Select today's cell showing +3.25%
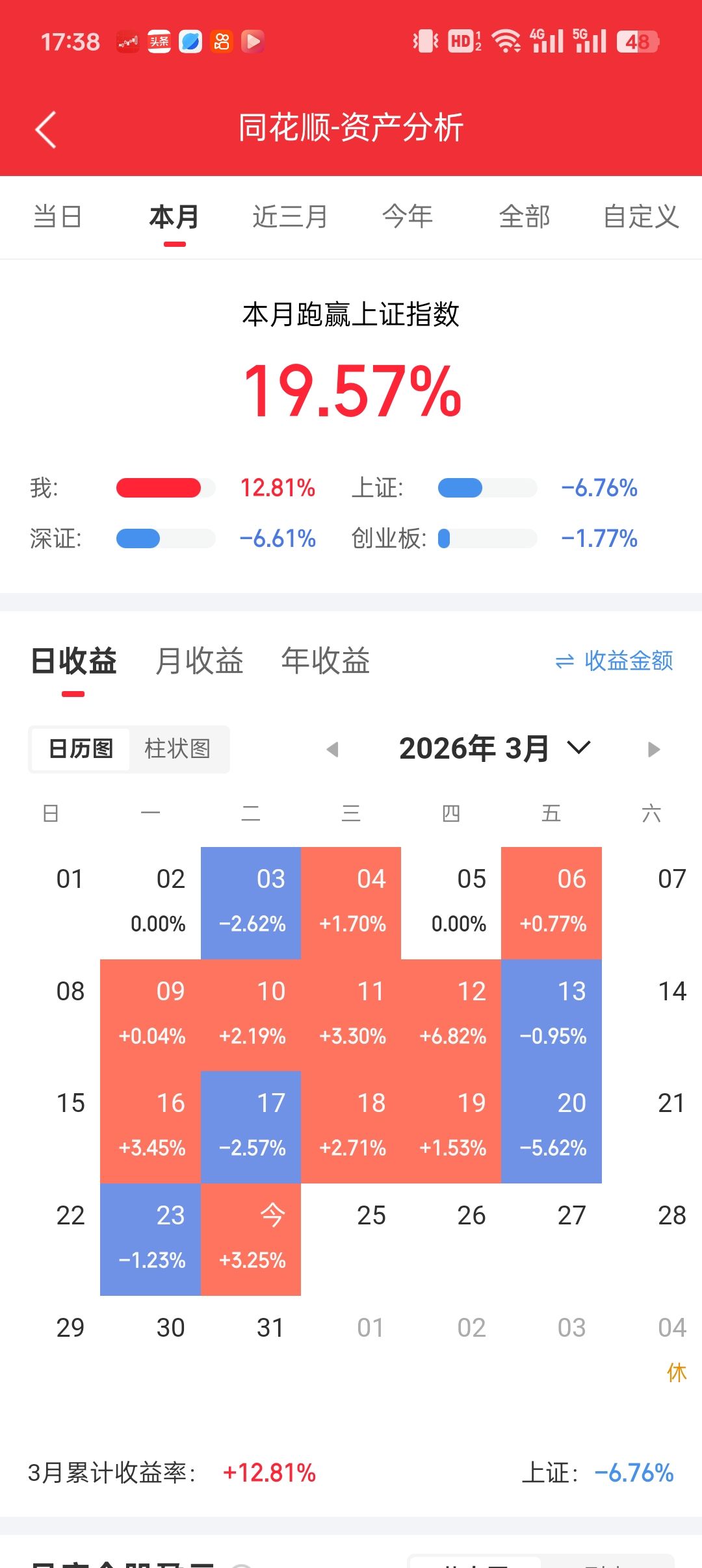This screenshot has height=1568, width=702. 251,1239
